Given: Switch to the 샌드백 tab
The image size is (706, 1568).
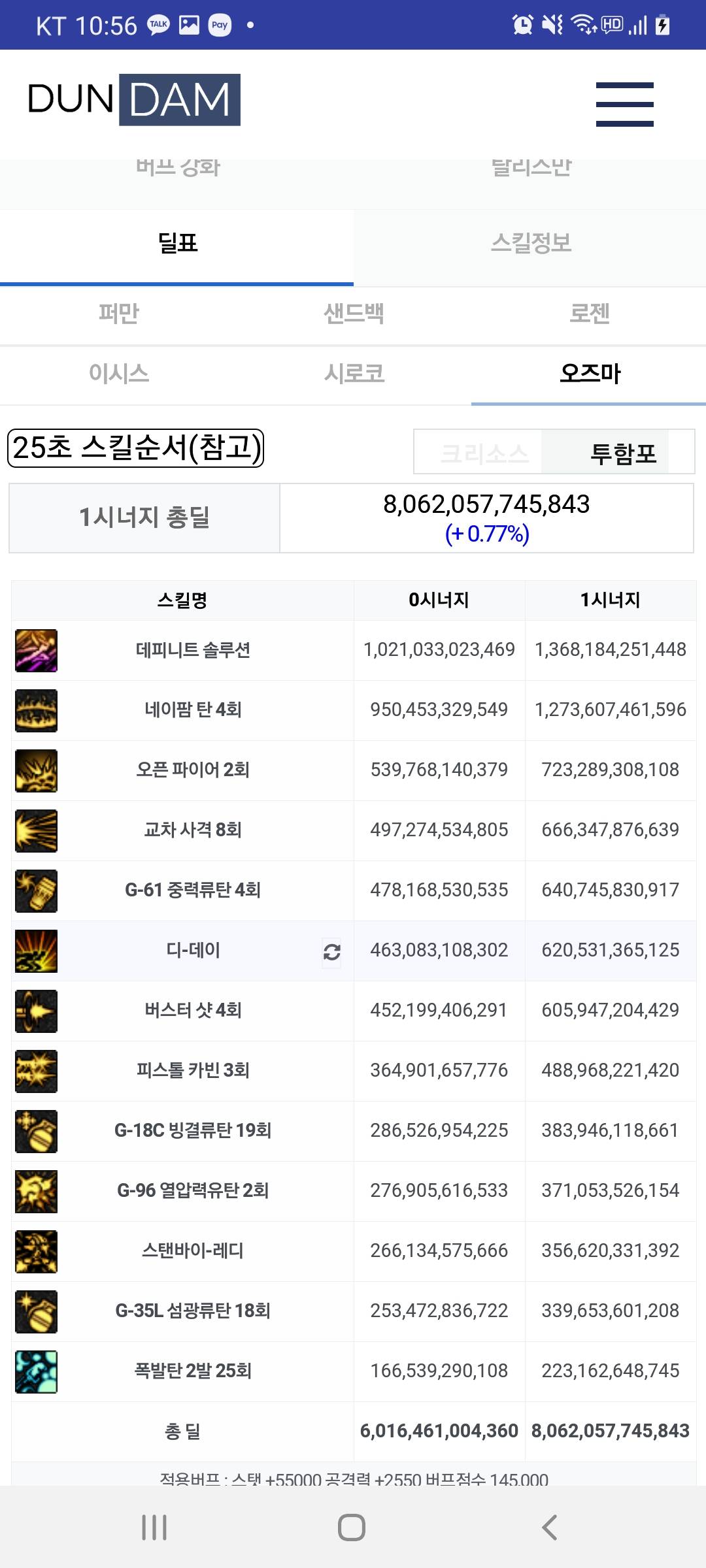Looking at the screenshot, I should [354, 314].
